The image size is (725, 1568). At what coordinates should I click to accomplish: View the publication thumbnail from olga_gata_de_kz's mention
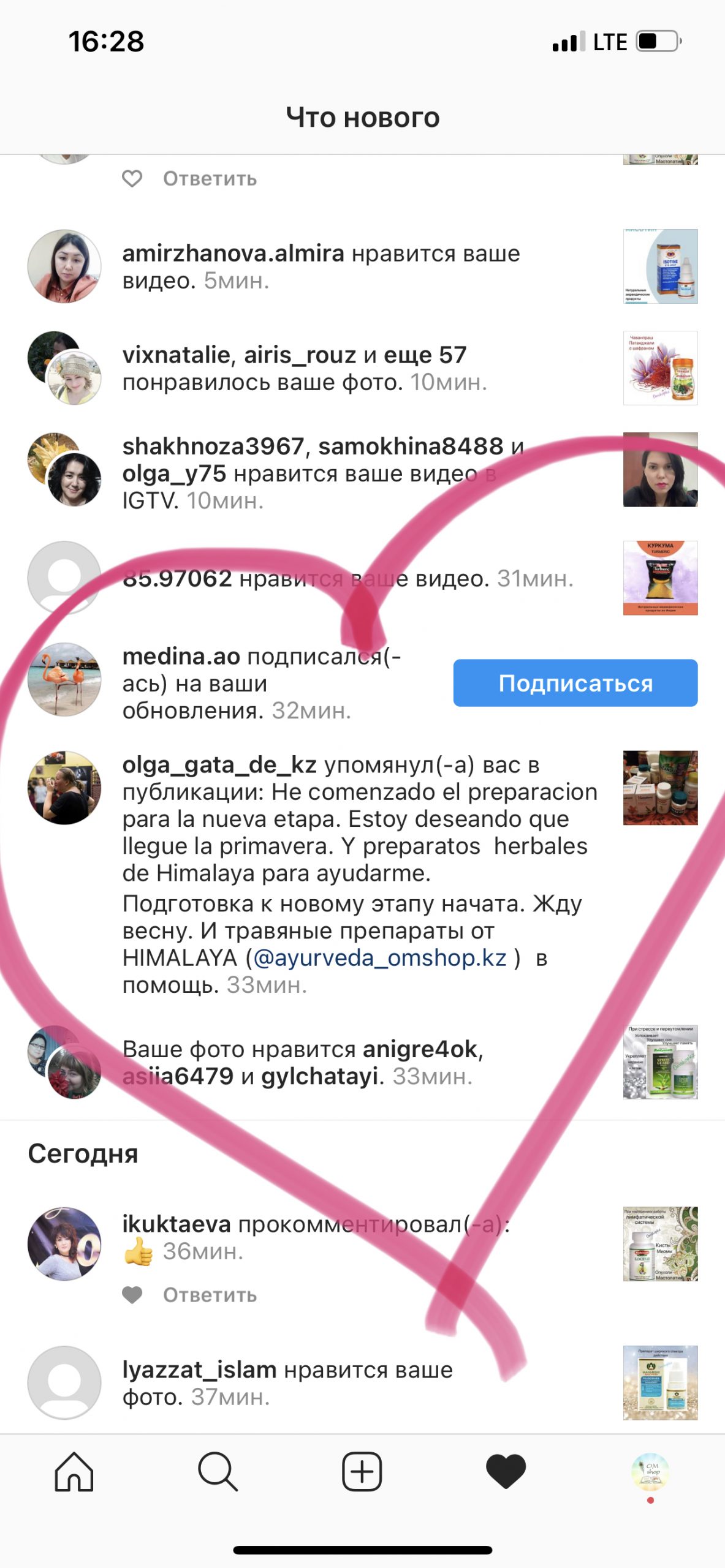[660, 788]
